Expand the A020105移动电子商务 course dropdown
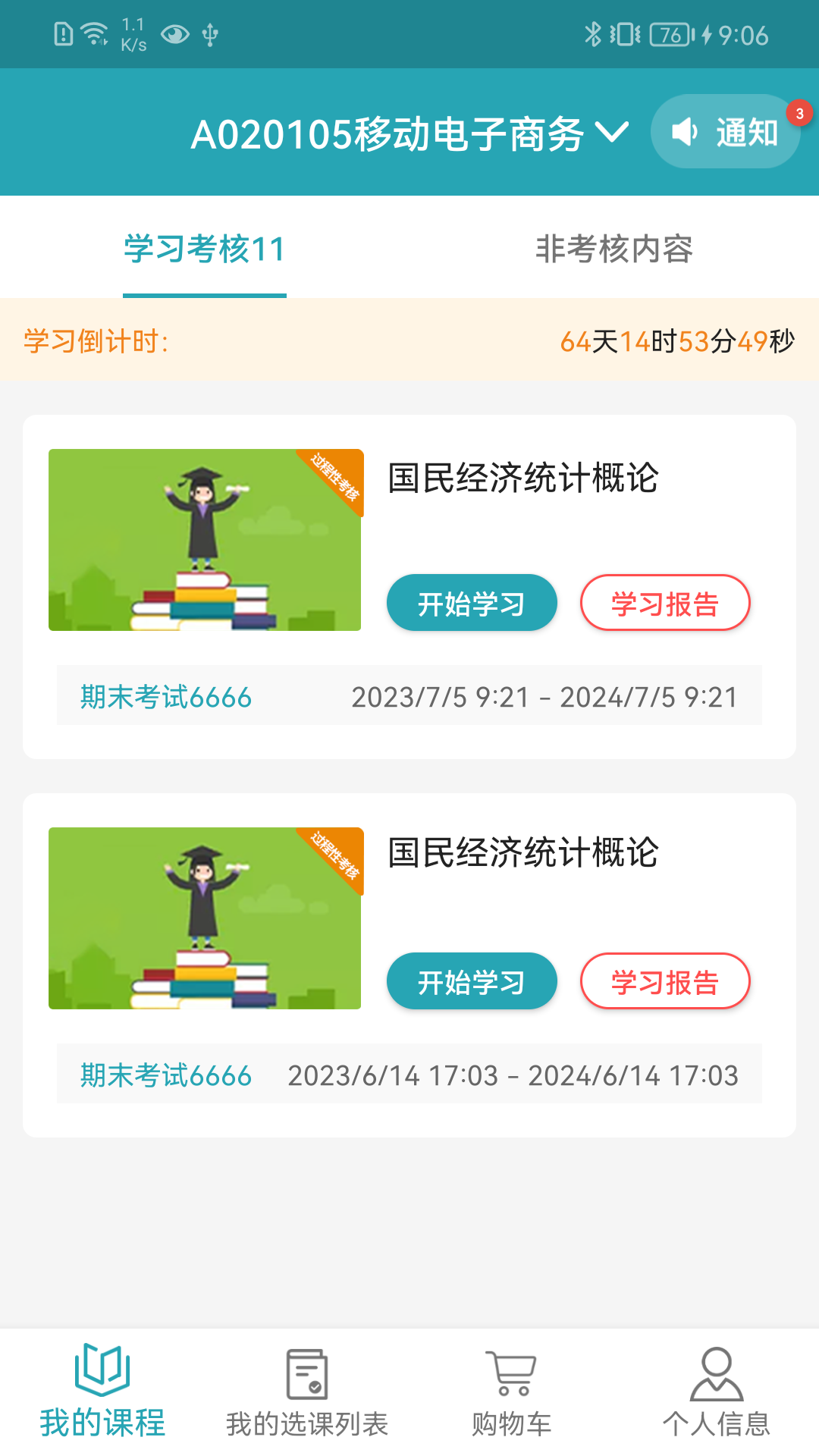Screen dimensions: 819x1456 coord(409,133)
